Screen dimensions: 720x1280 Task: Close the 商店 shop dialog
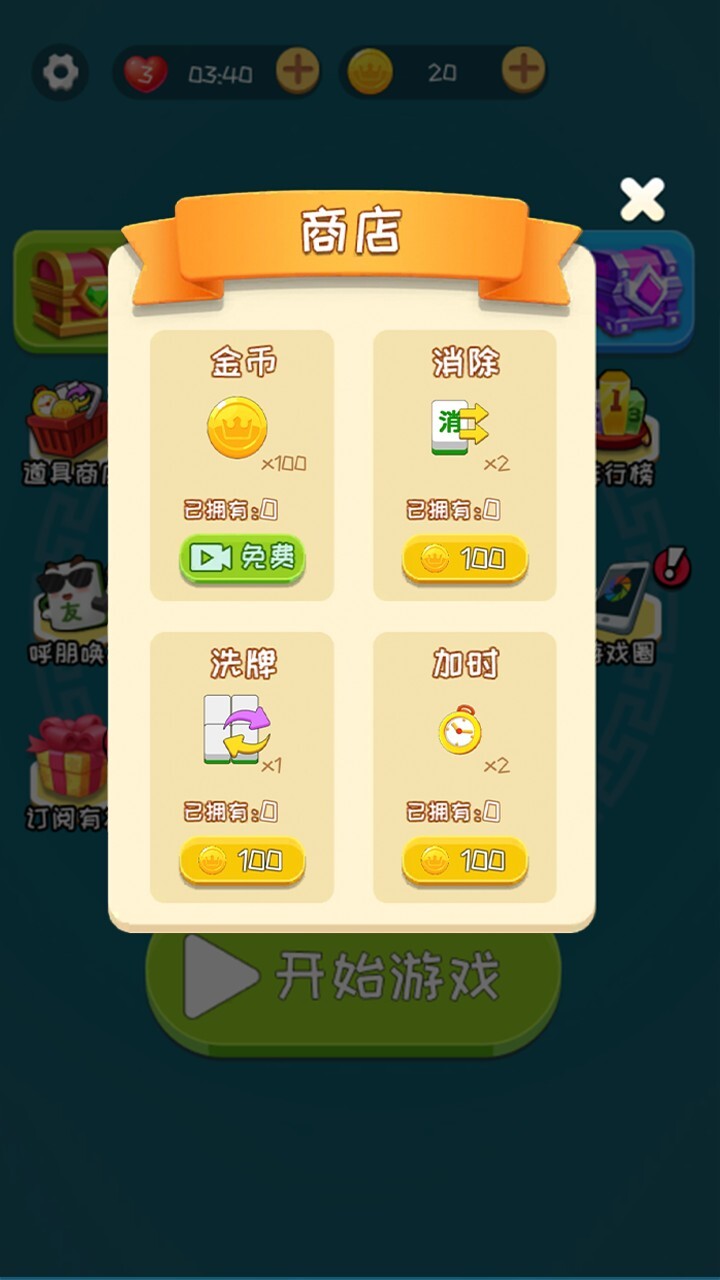[x=641, y=198]
